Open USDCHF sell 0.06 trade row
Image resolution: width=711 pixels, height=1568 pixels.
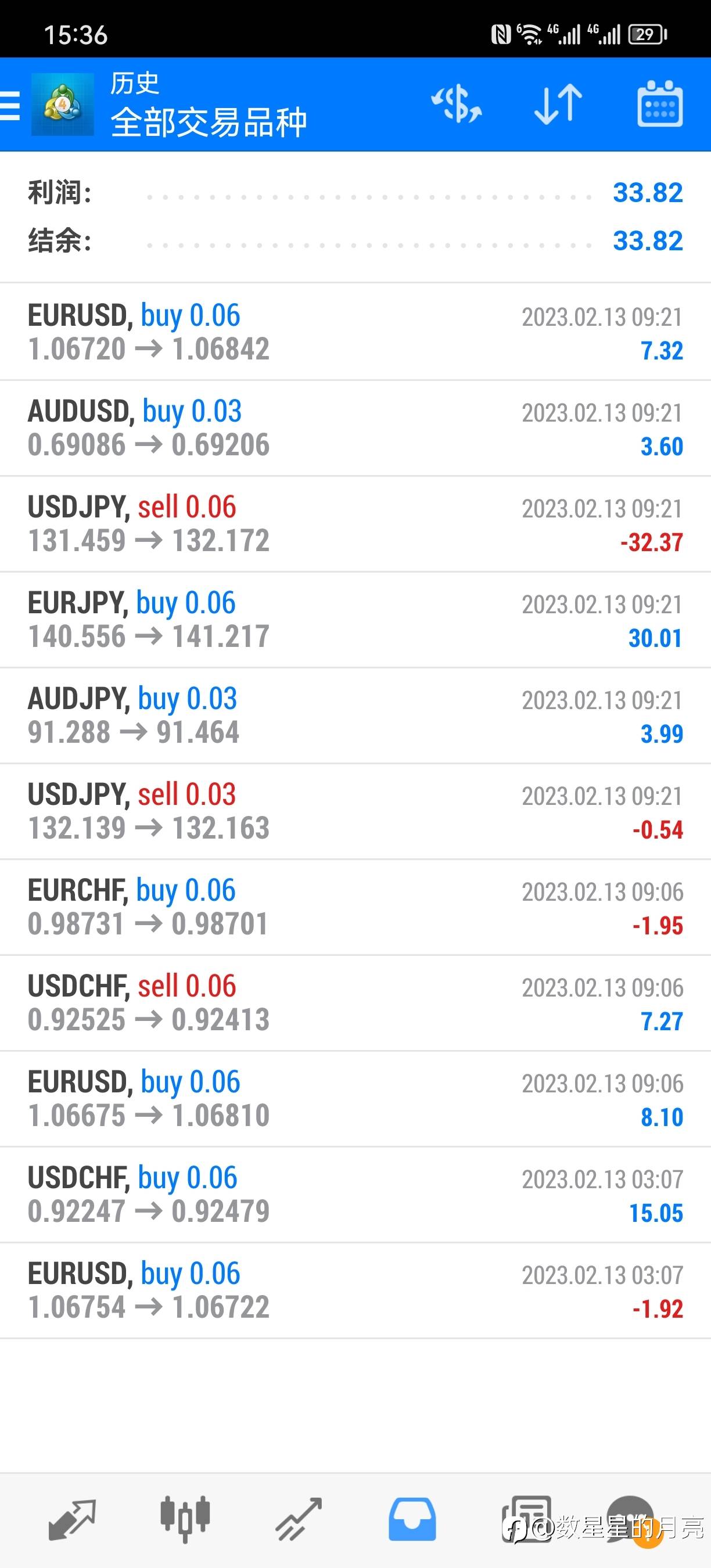point(355,1003)
